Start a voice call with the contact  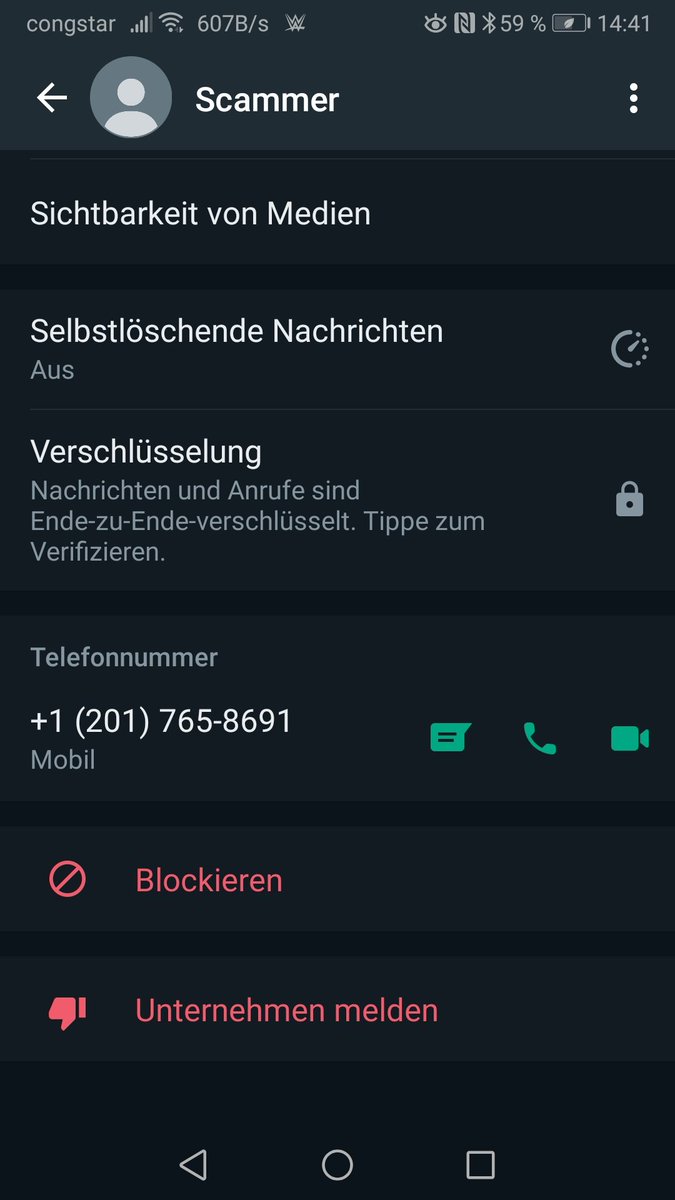[x=540, y=739]
